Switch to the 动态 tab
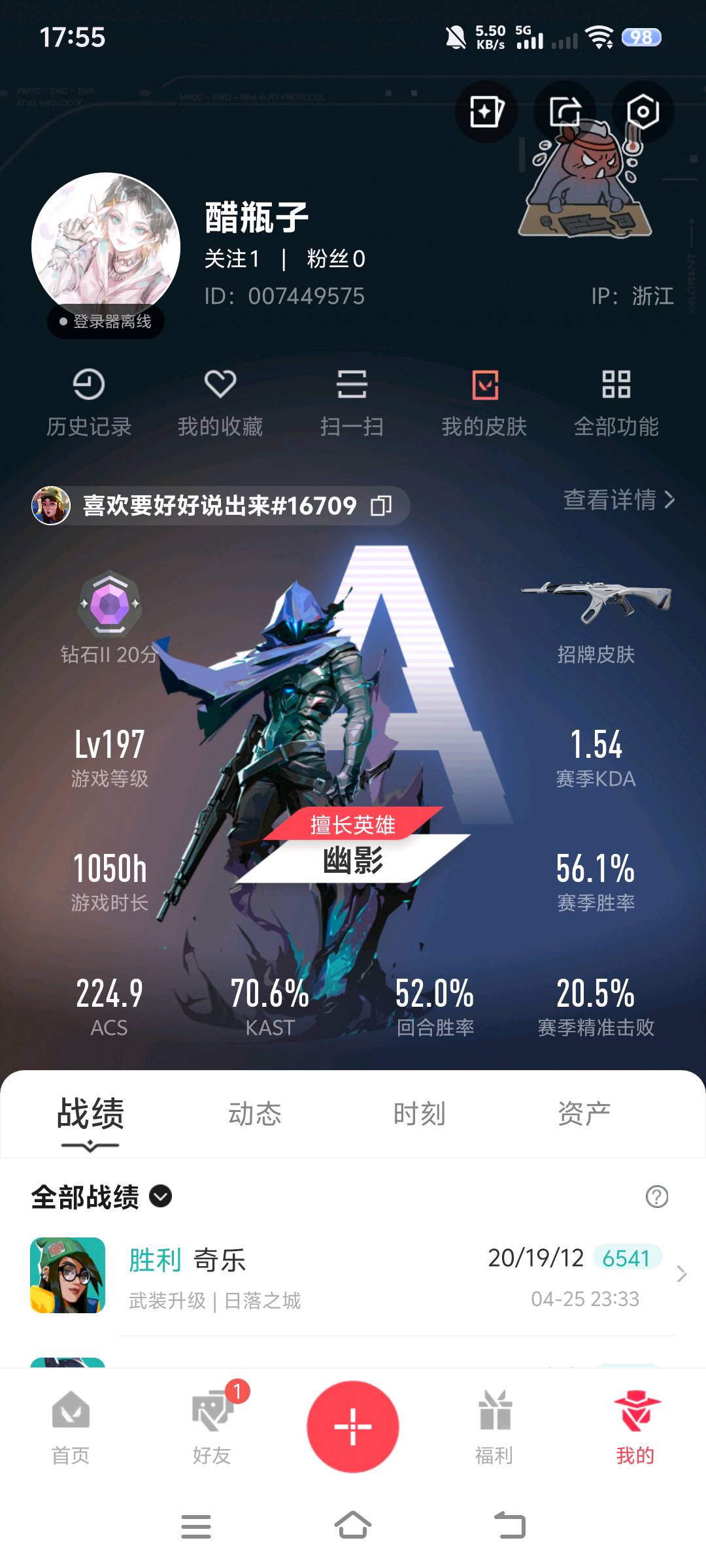 [255, 1113]
